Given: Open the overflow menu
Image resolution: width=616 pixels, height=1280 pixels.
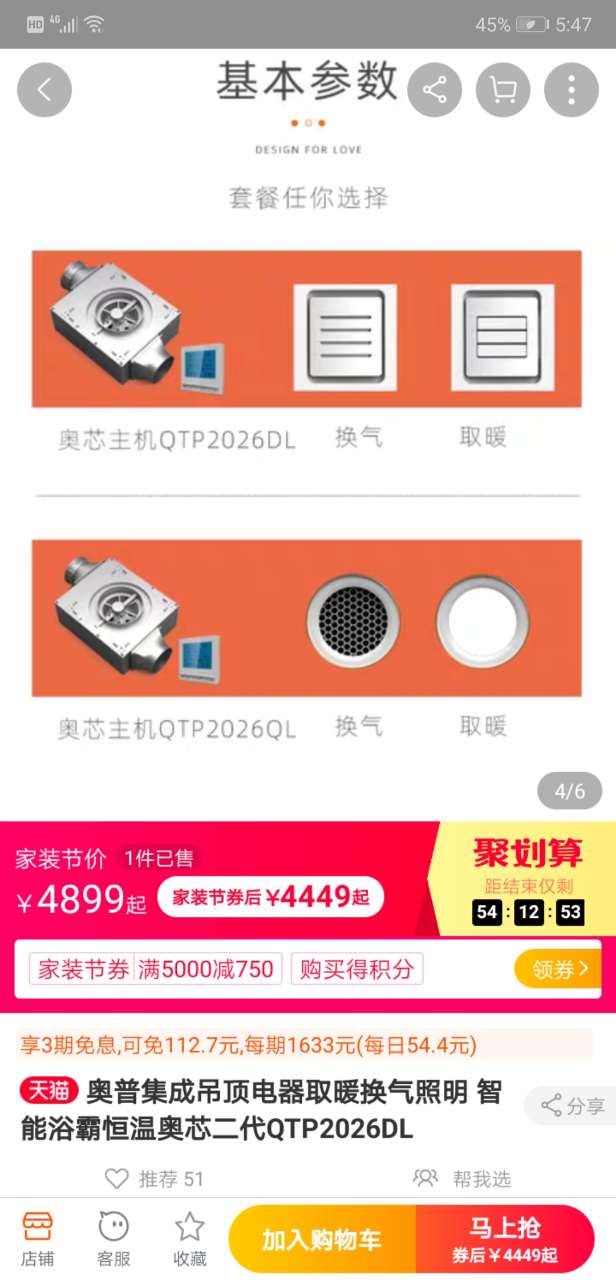Looking at the screenshot, I should (571, 90).
